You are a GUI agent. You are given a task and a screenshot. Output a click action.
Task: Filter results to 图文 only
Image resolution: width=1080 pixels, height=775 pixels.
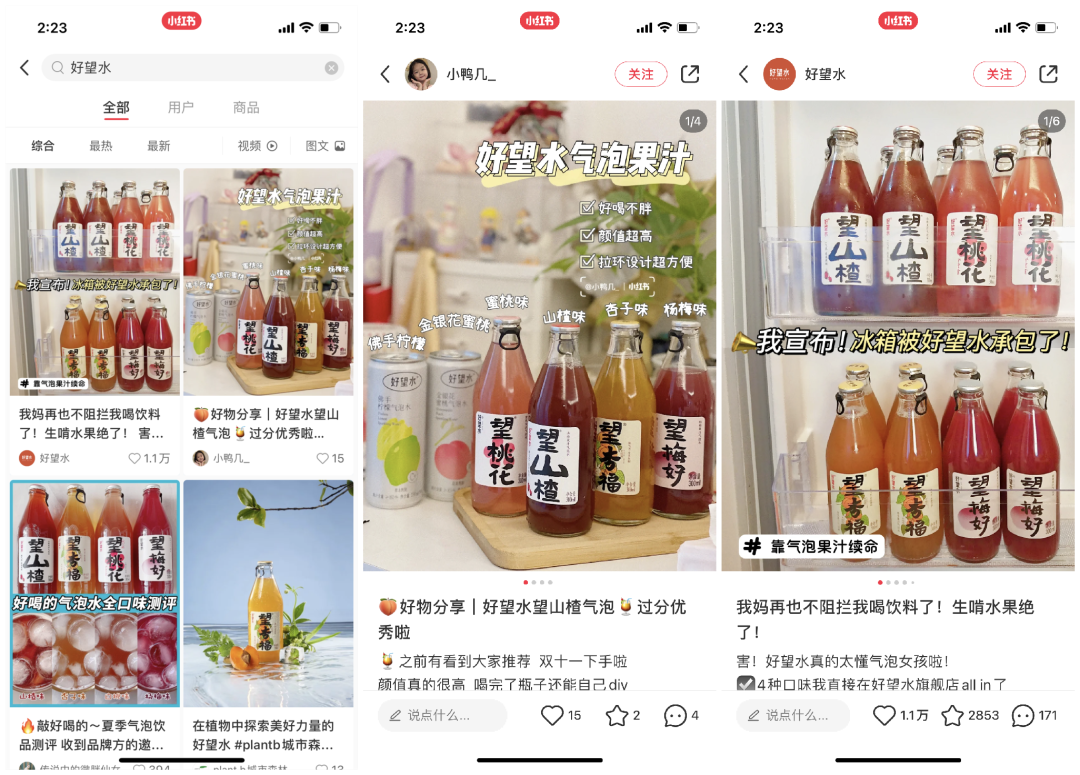click(325, 146)
